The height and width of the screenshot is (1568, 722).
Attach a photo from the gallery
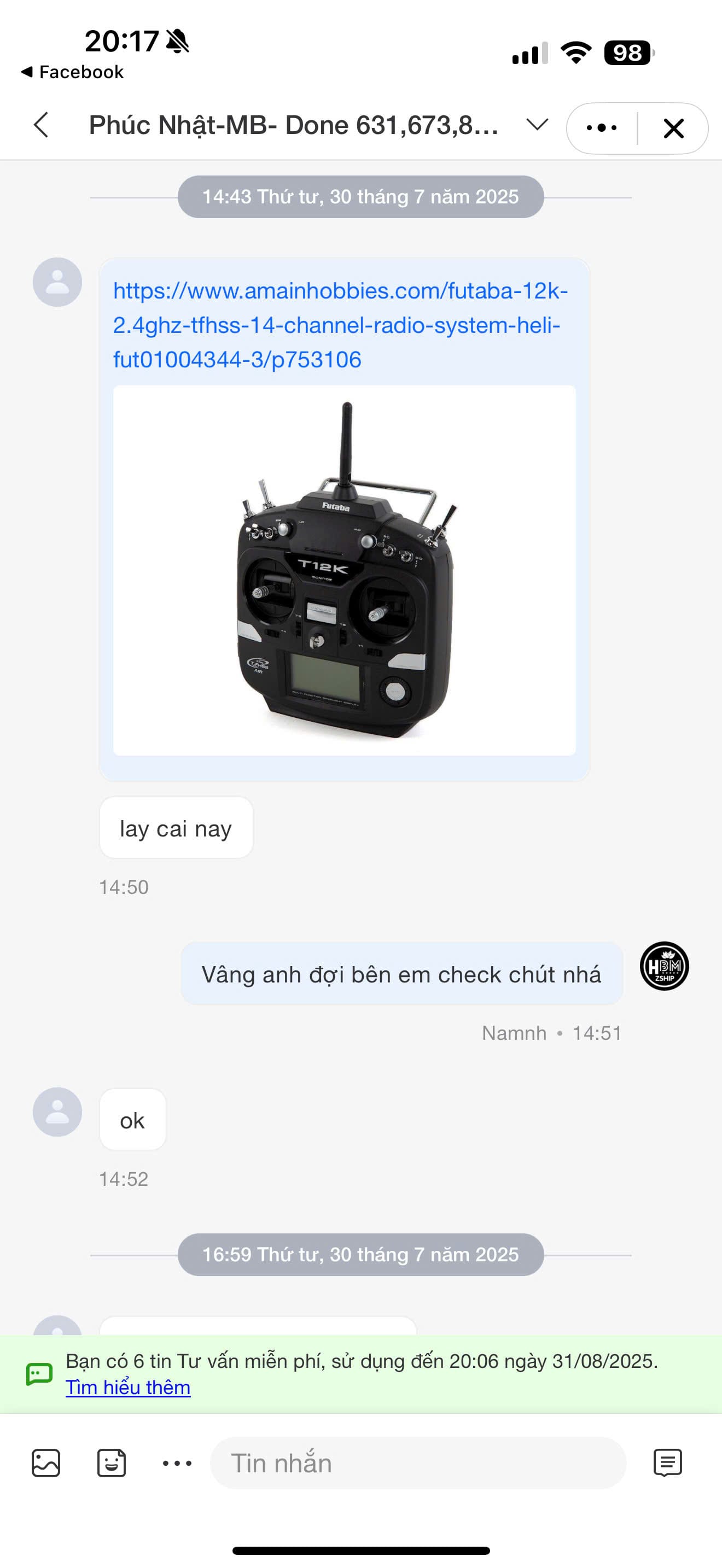click(x=45, y=1462)
